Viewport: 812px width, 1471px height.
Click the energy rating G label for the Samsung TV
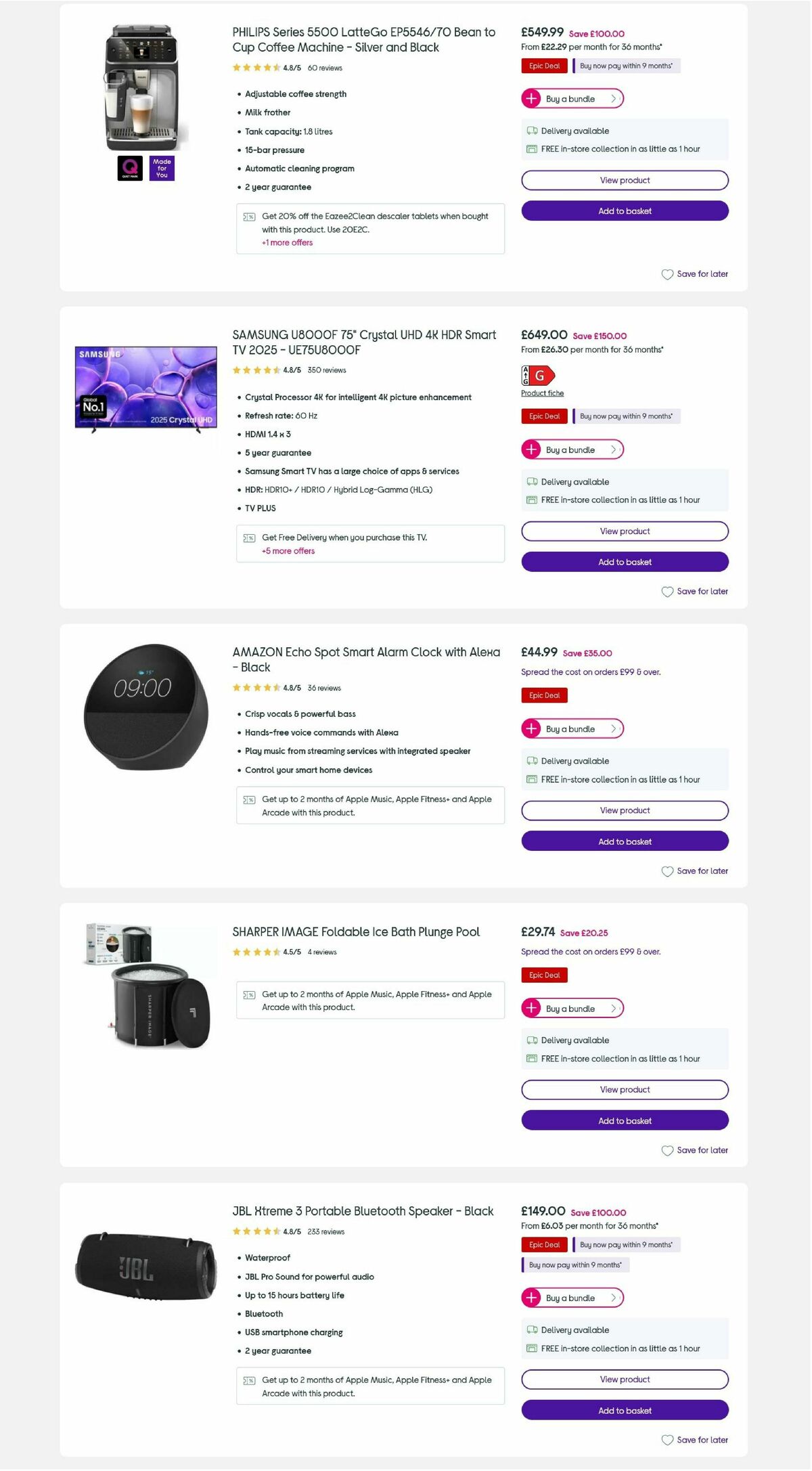coord(538,376)
